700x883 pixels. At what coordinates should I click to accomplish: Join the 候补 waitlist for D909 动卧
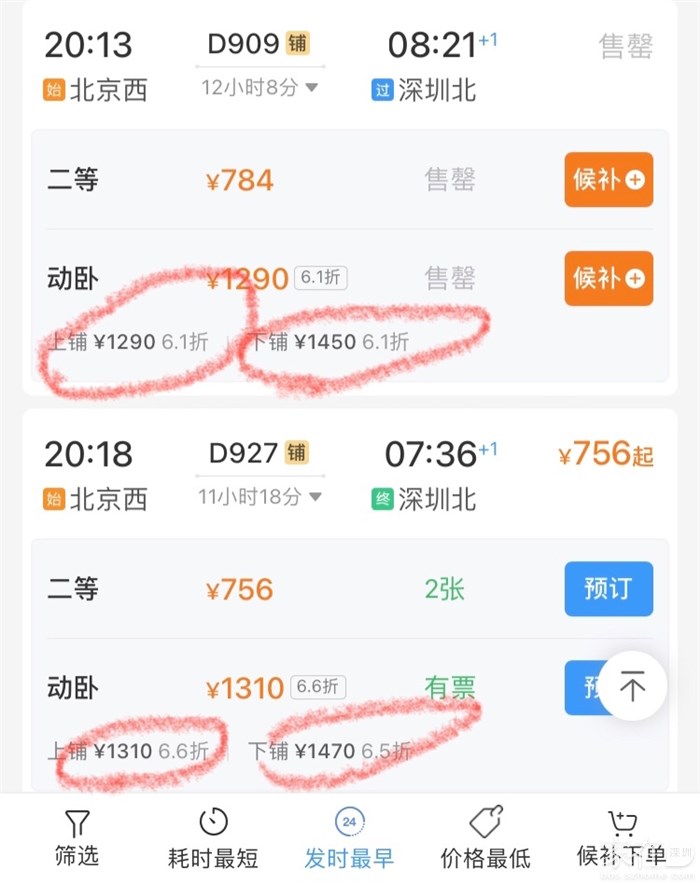point(608,278)
